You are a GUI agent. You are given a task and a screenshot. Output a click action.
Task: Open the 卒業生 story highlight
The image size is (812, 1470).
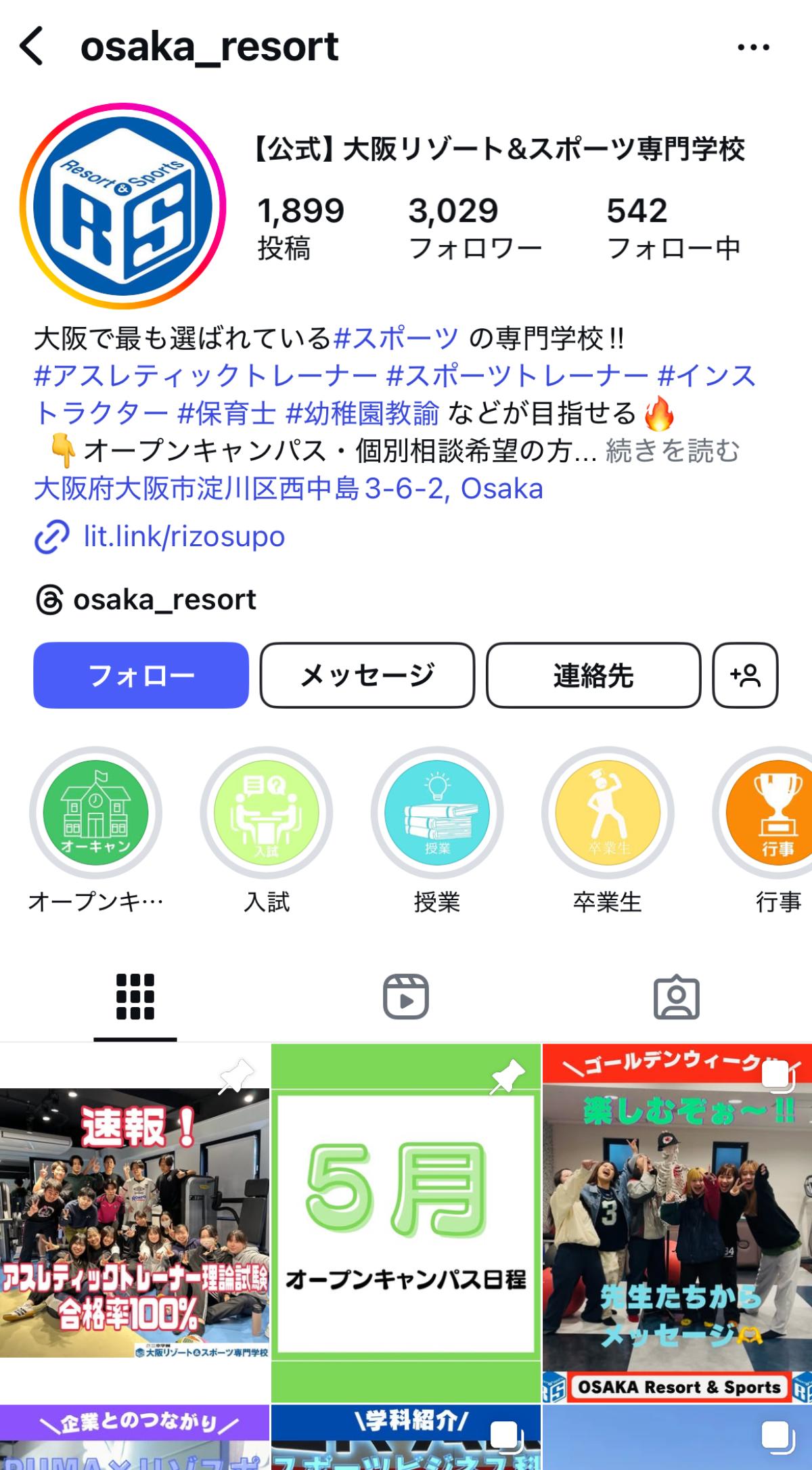608,812
